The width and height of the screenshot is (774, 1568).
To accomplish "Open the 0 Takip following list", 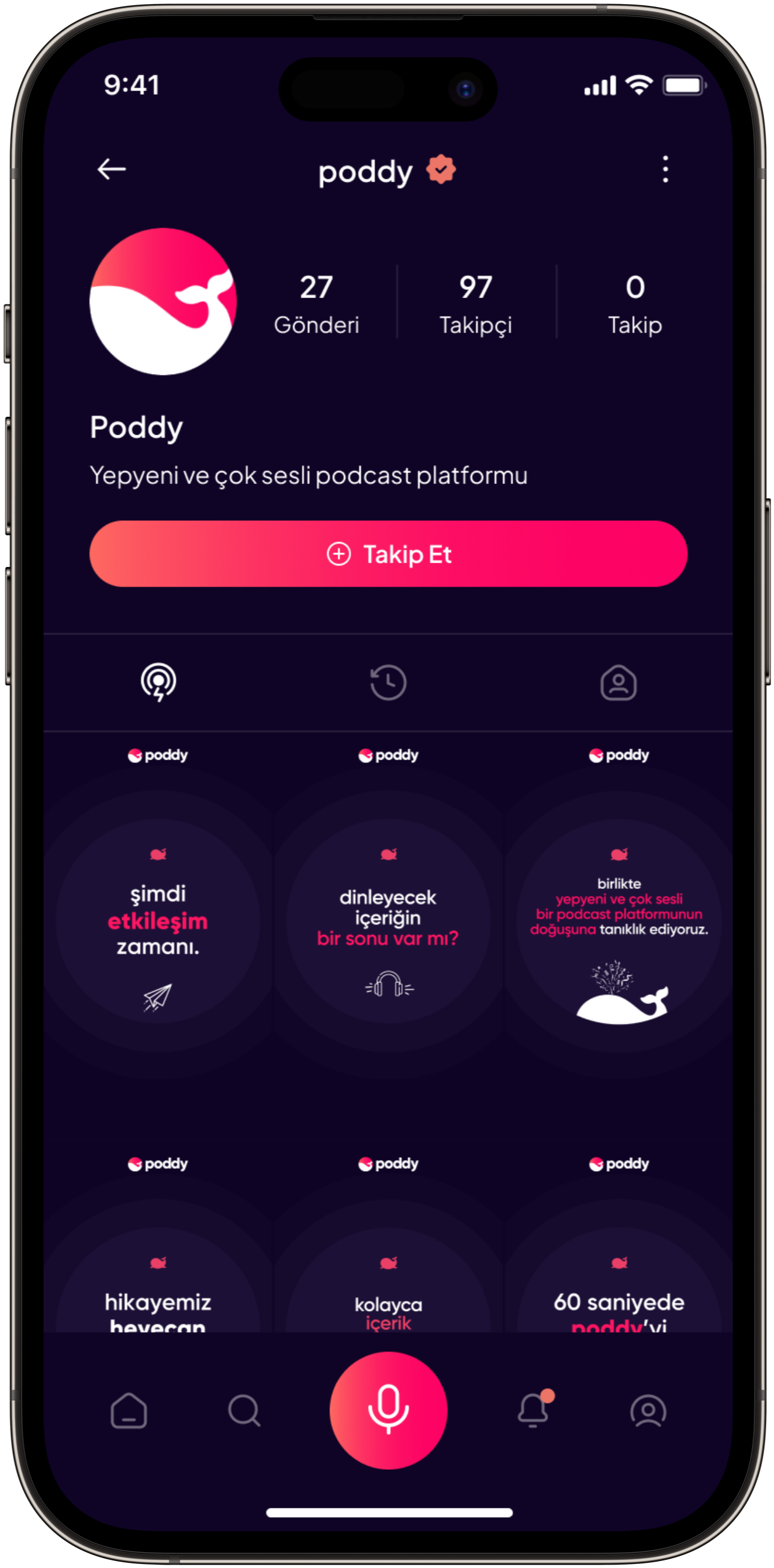I will 634,303.
